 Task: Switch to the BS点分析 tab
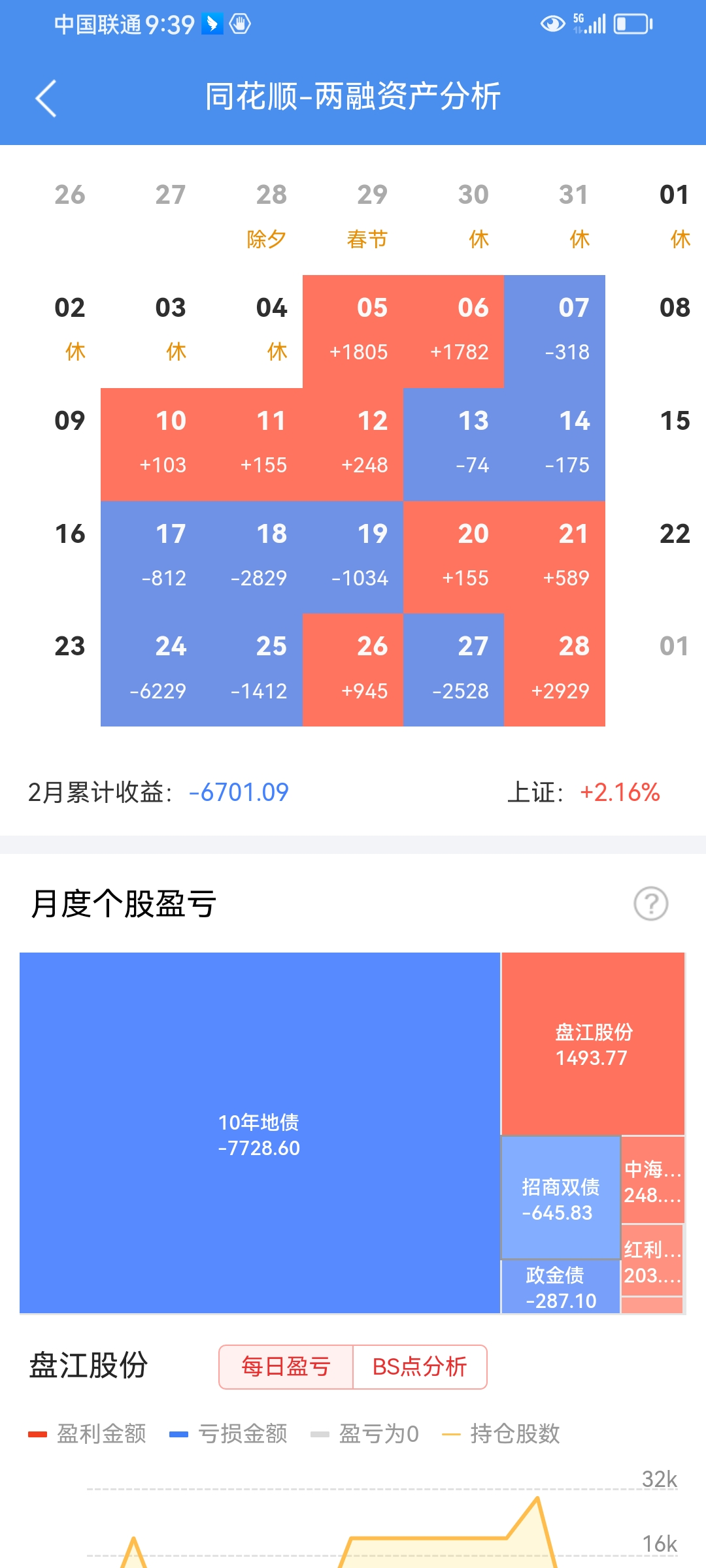pyautogui.click(x=420, y=1367)
